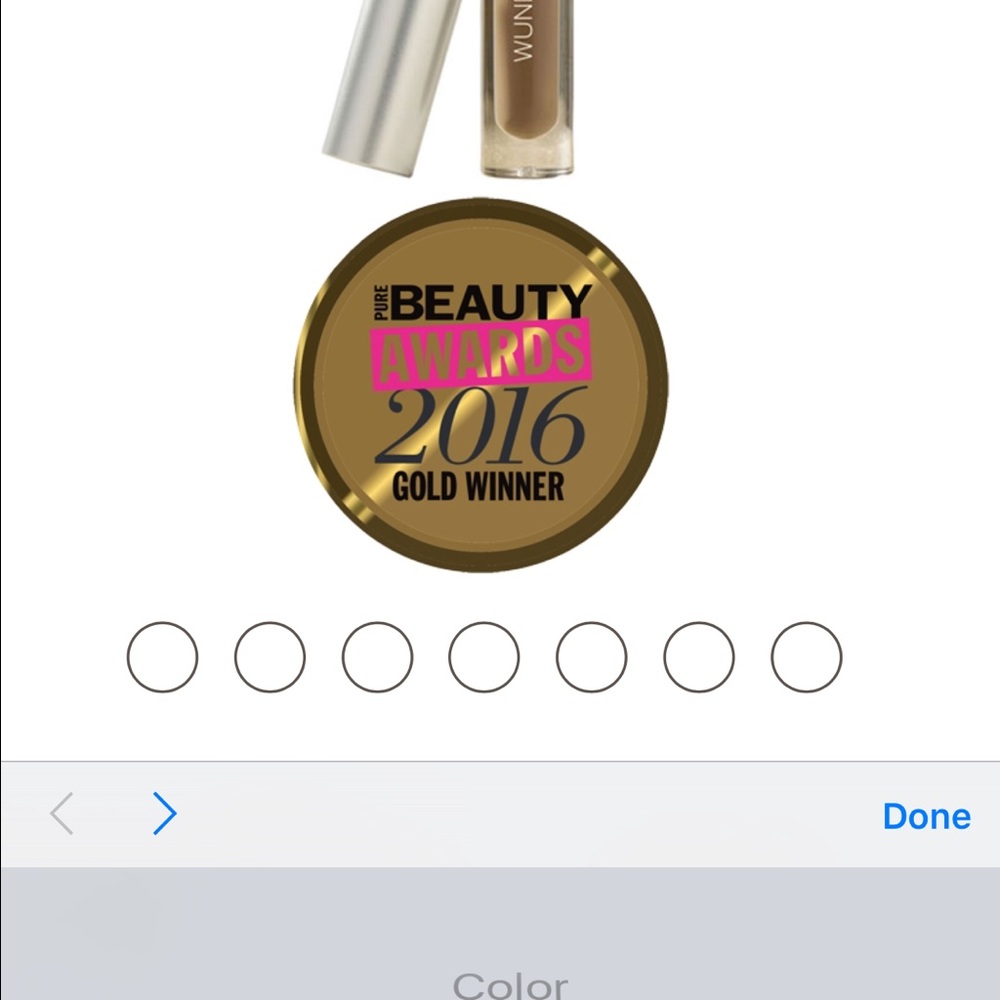The image size is (1000, 1000).
Task: Select the first circle swatch in the row
Action: [x=163, y=657]
